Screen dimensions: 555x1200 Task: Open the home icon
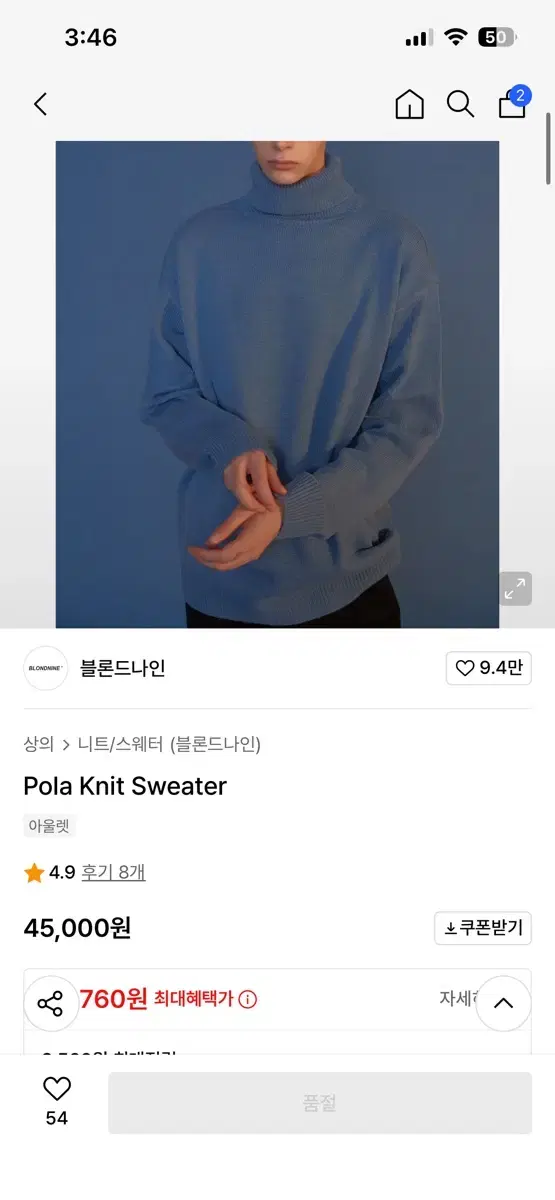pos(410,104)
